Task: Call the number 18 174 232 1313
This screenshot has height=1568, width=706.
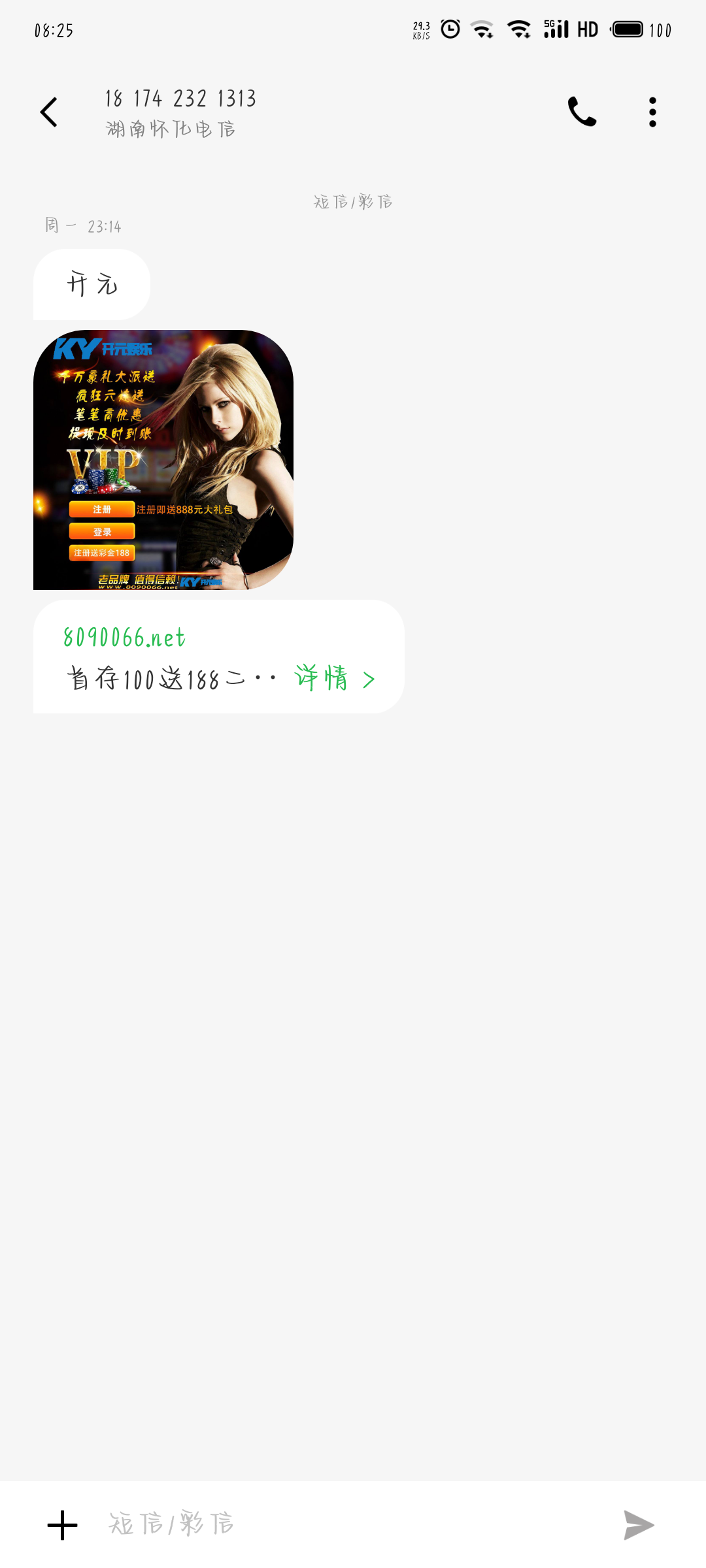Action: pos(582,112)
